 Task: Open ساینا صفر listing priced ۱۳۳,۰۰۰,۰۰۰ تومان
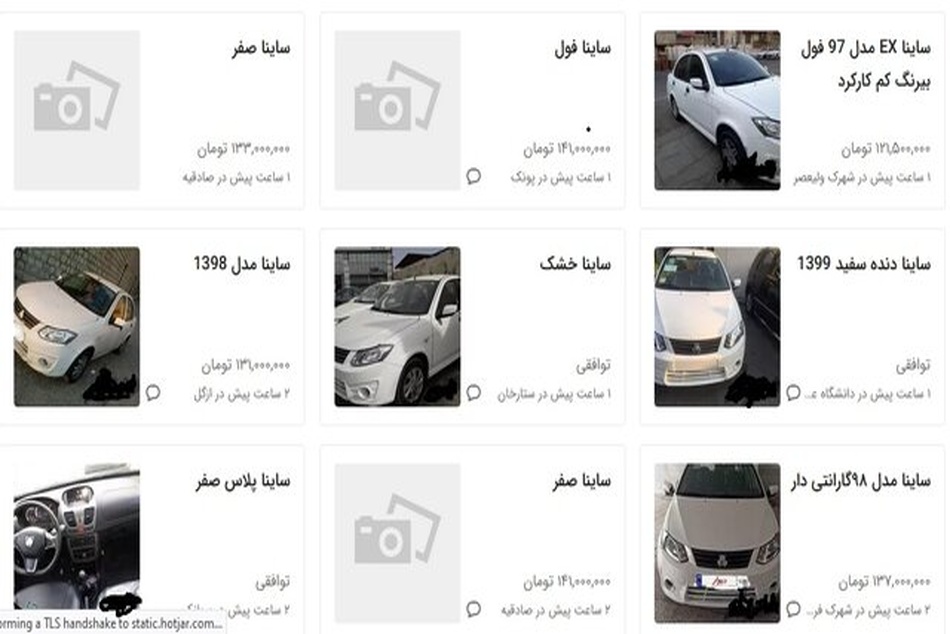coord(151,111)
